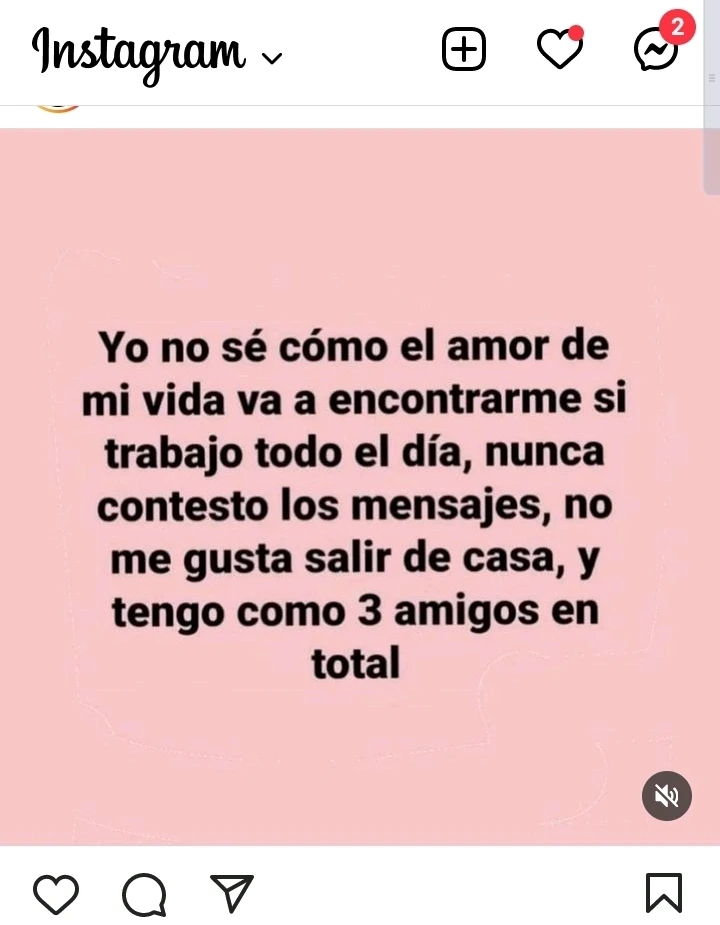The height and width of the screenshot is (925, 720).
Task: Comment on this post
Action: (x=144, y=894)
